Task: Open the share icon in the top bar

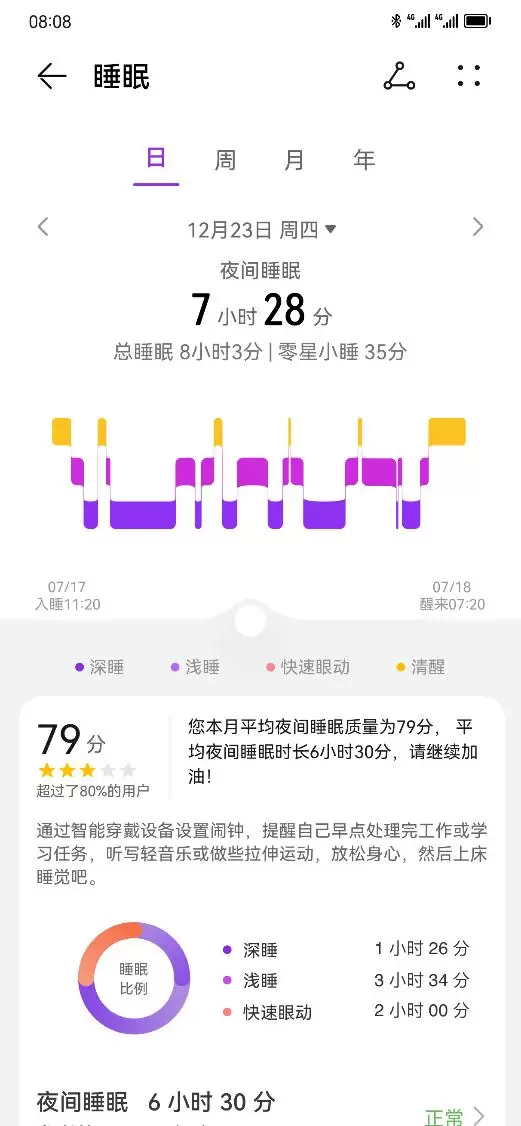Action: click(399, 76)
